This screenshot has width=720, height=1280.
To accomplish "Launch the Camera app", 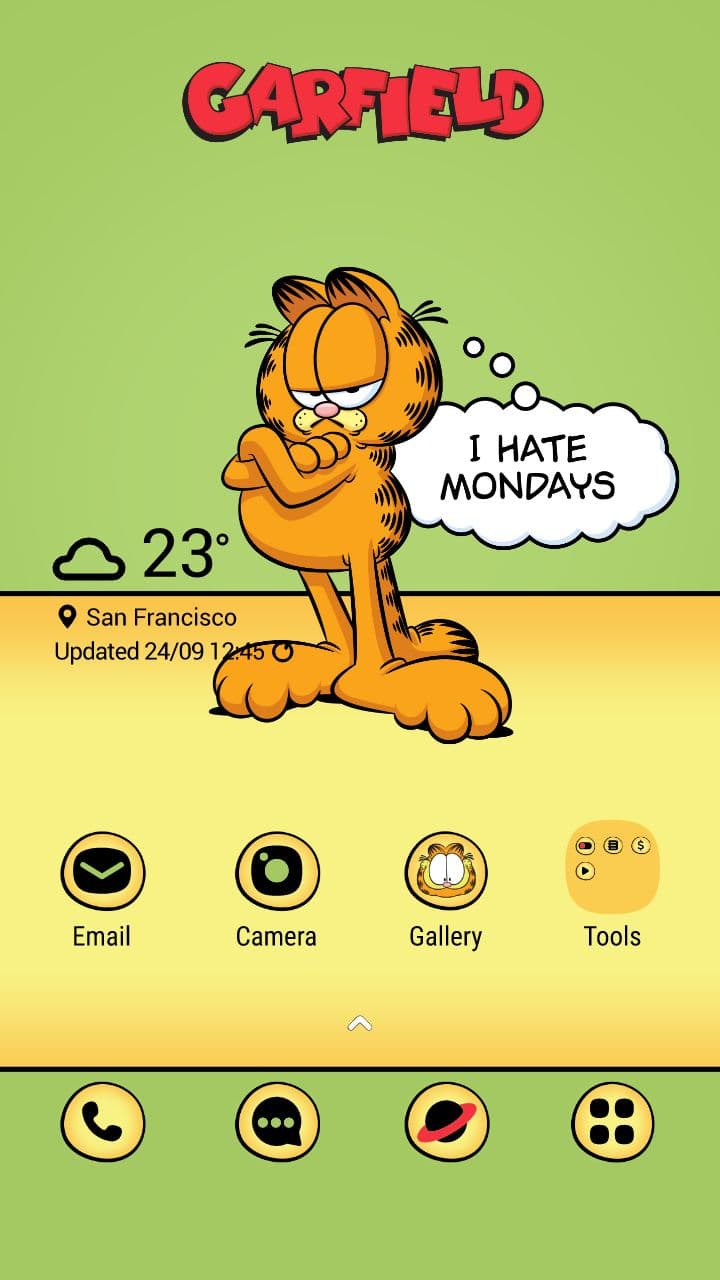I will 277,870.
